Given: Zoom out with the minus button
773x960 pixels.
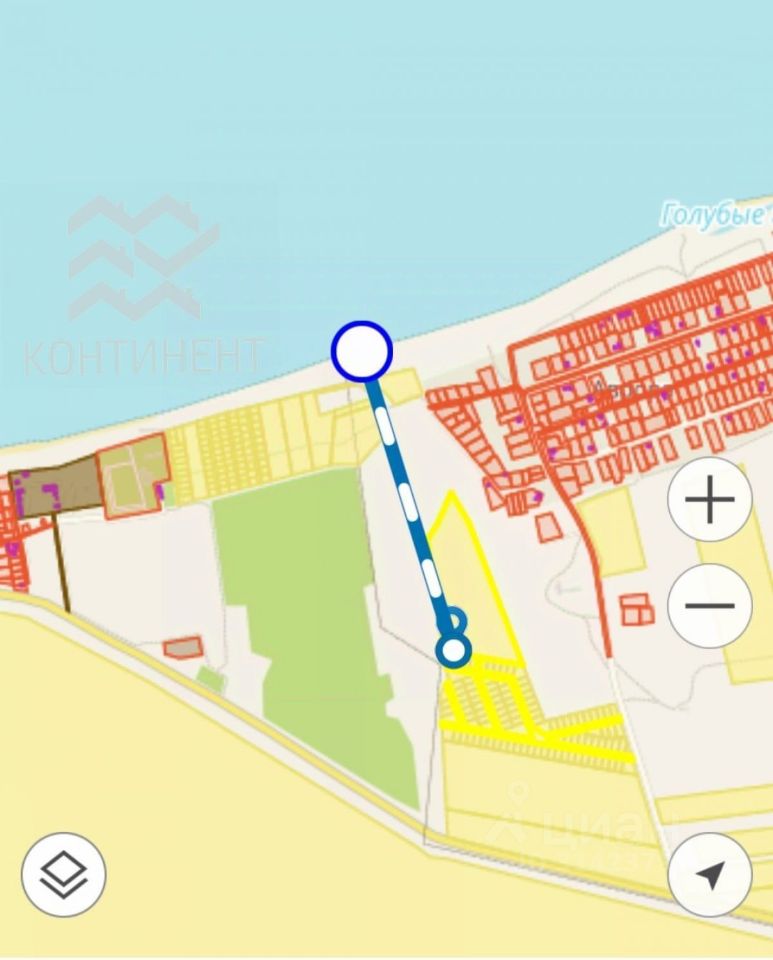Looking at the screenshot, I should pos(709,605).
